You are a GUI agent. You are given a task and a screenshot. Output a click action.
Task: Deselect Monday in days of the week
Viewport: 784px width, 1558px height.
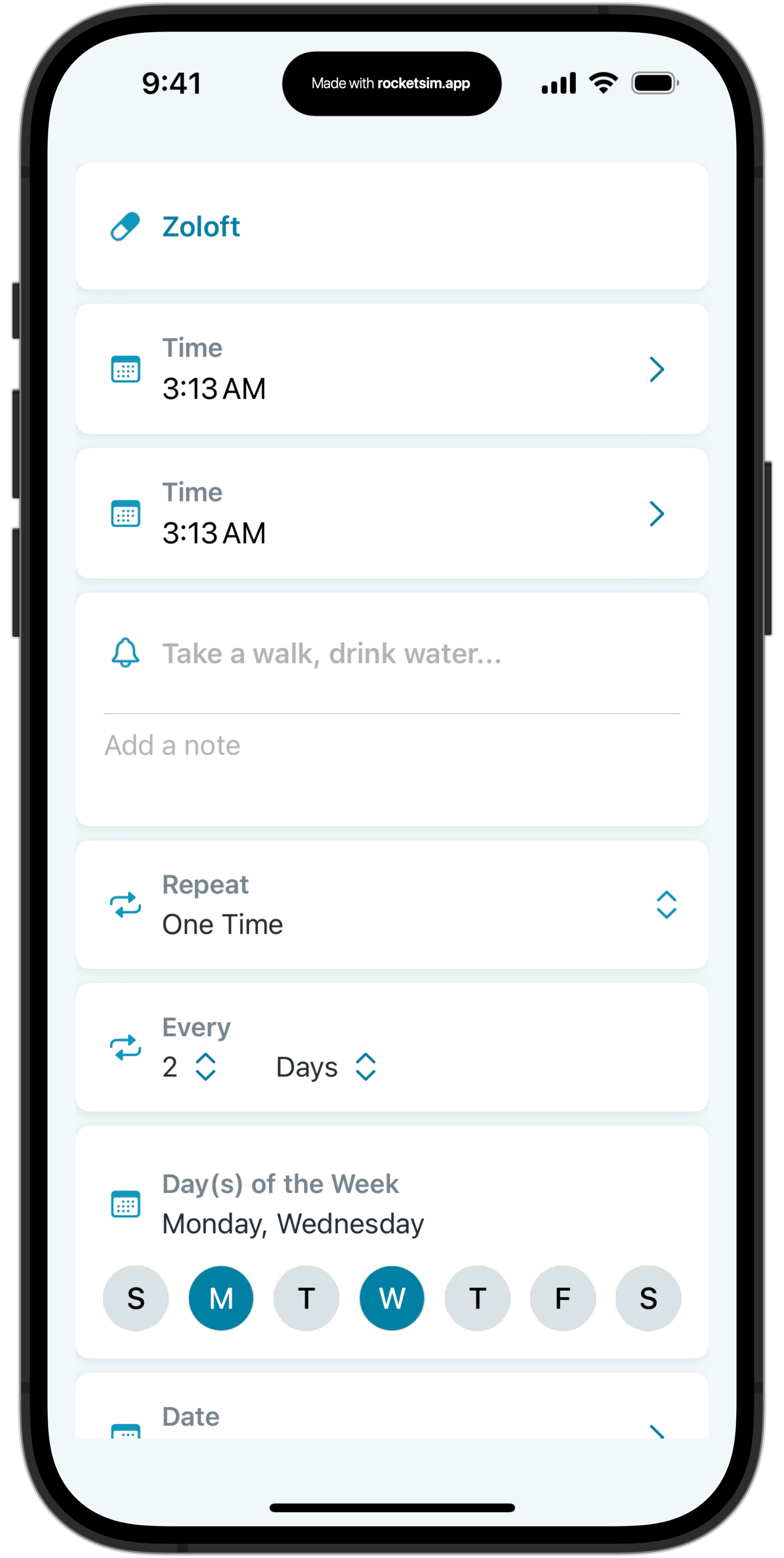pyautogui.click(x=221, y=1298)
